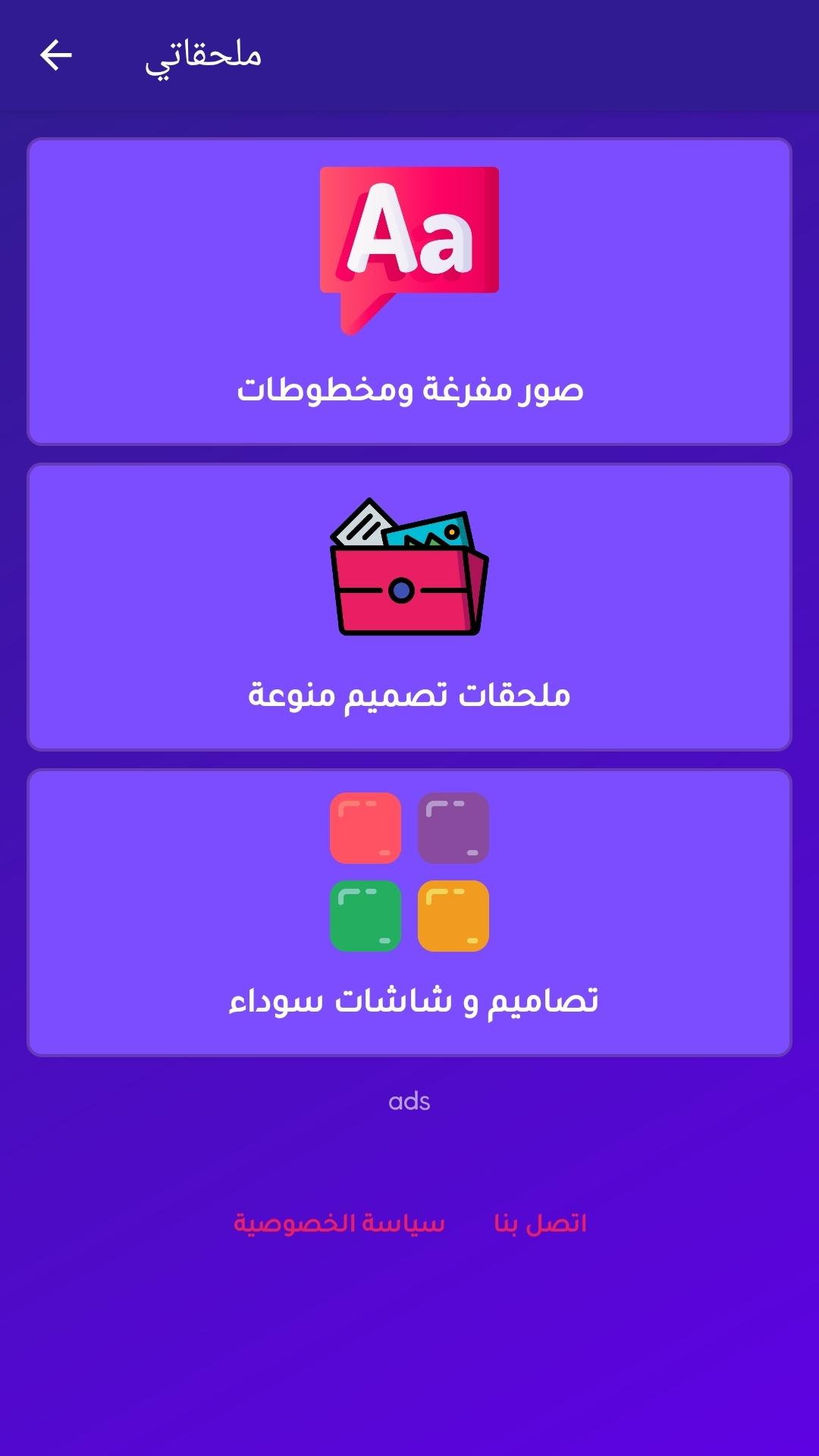Image resolution: width=819 pixels, height=1456 pixels.
Task: Select the تصاميم و شاشات سوداء card
Action: 409,912
